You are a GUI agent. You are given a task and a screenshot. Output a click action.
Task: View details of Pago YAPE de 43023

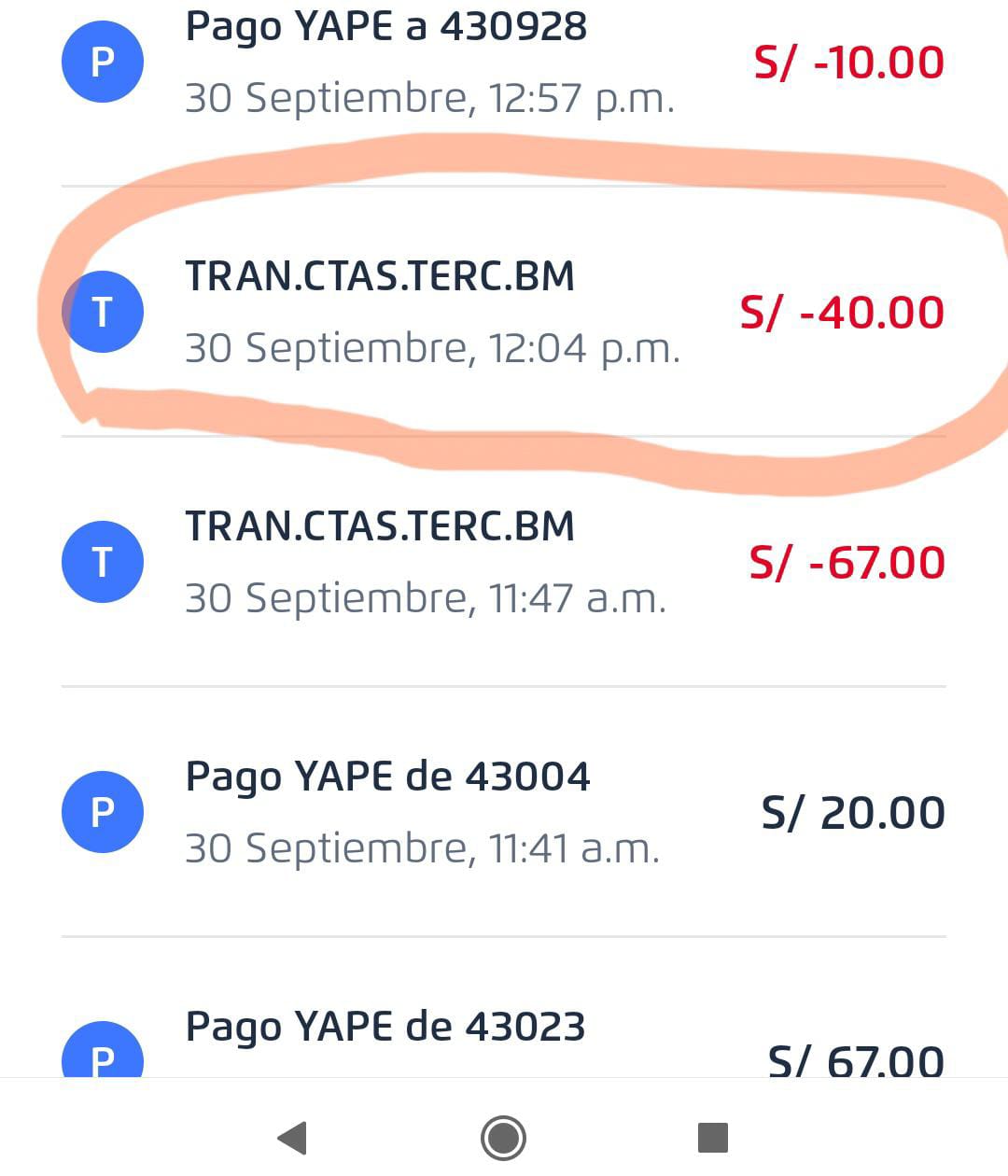[x=504, y=1036]
